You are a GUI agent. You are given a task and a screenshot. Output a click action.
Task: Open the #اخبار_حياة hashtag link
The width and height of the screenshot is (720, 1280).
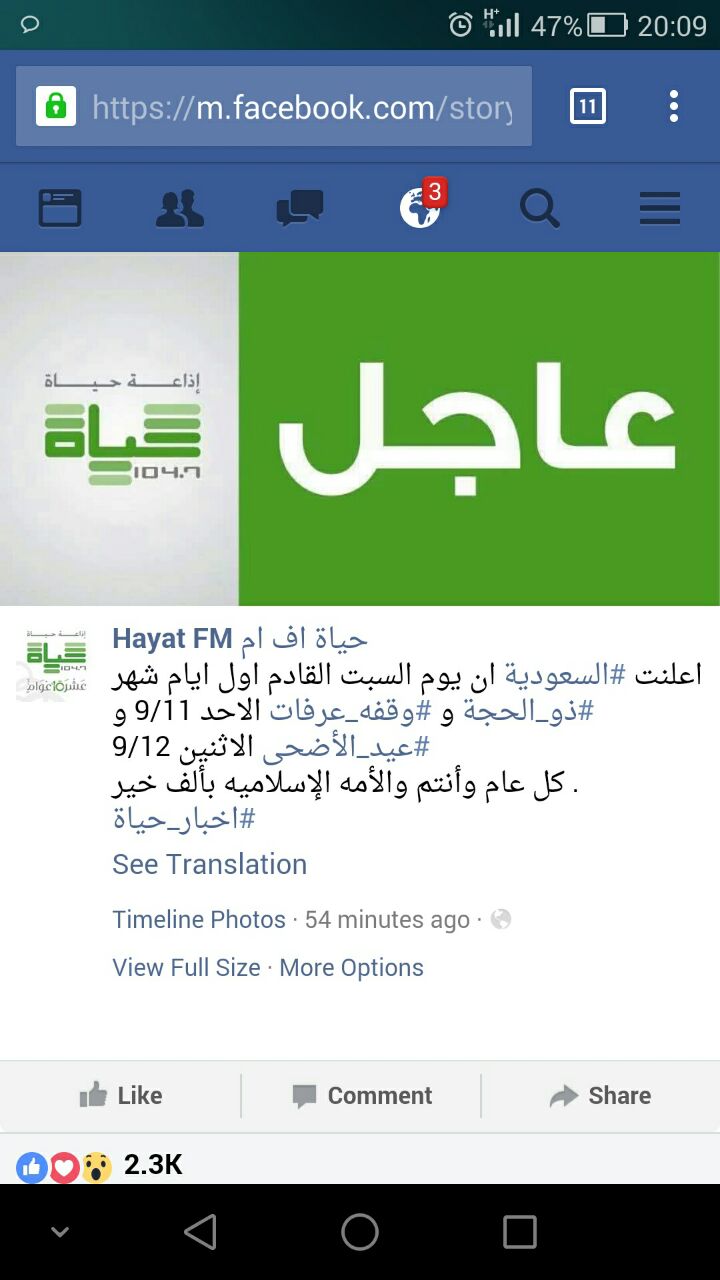point(183,819)
